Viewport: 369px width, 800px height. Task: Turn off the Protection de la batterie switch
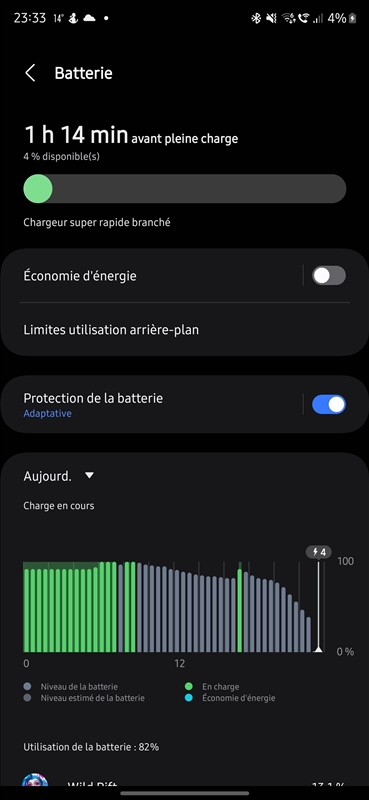pyautogui.click(x=329, y=404)
